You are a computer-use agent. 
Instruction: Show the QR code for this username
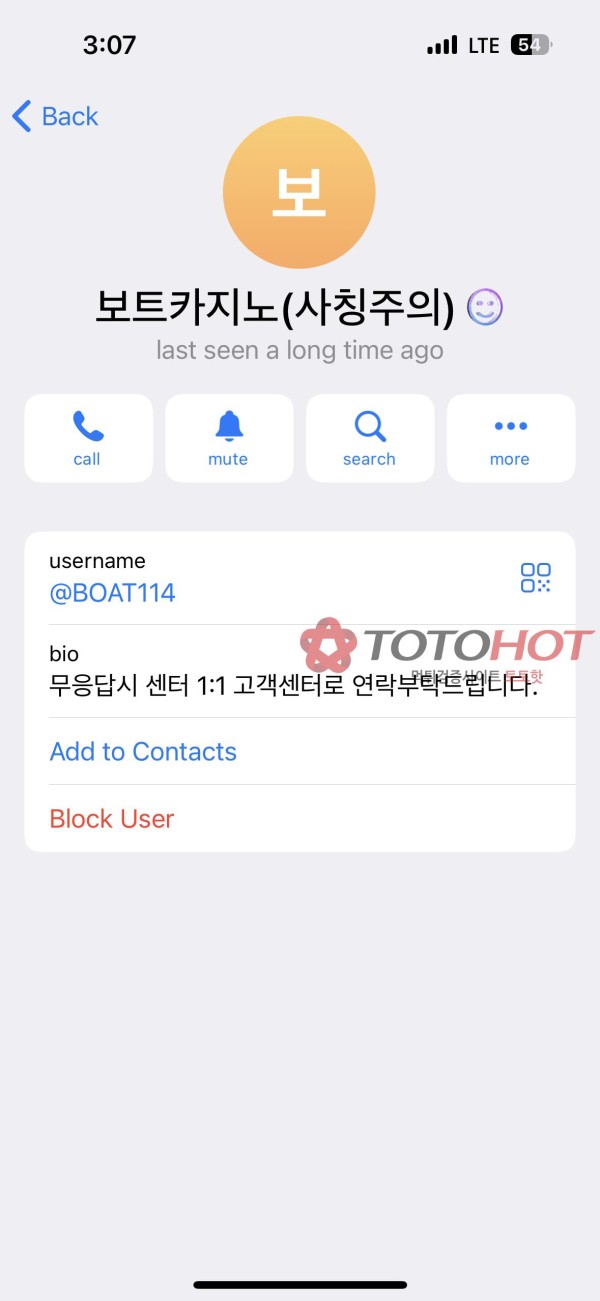coord(535,578)
